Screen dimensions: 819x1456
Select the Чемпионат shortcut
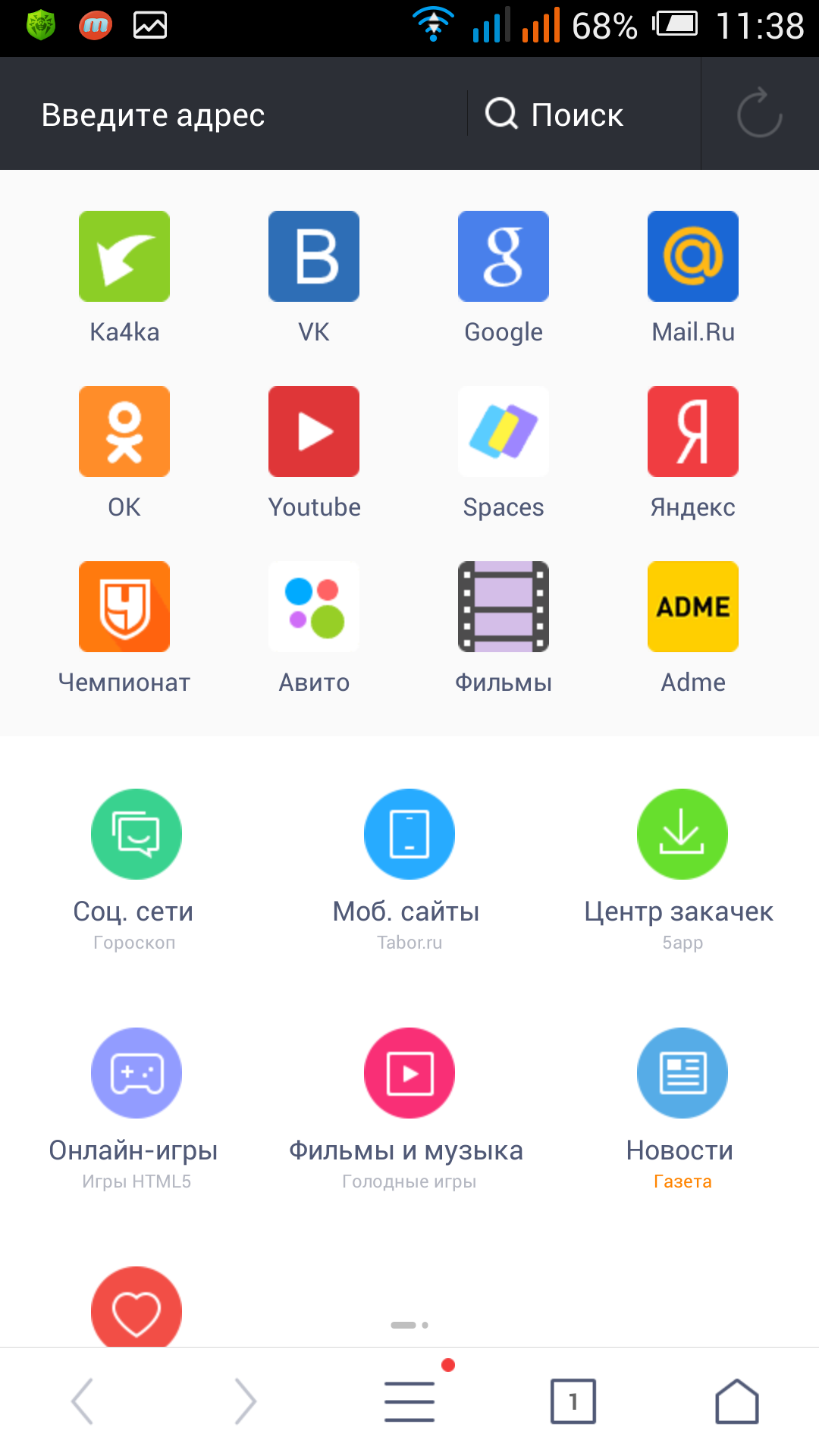(x=124, y=607)
